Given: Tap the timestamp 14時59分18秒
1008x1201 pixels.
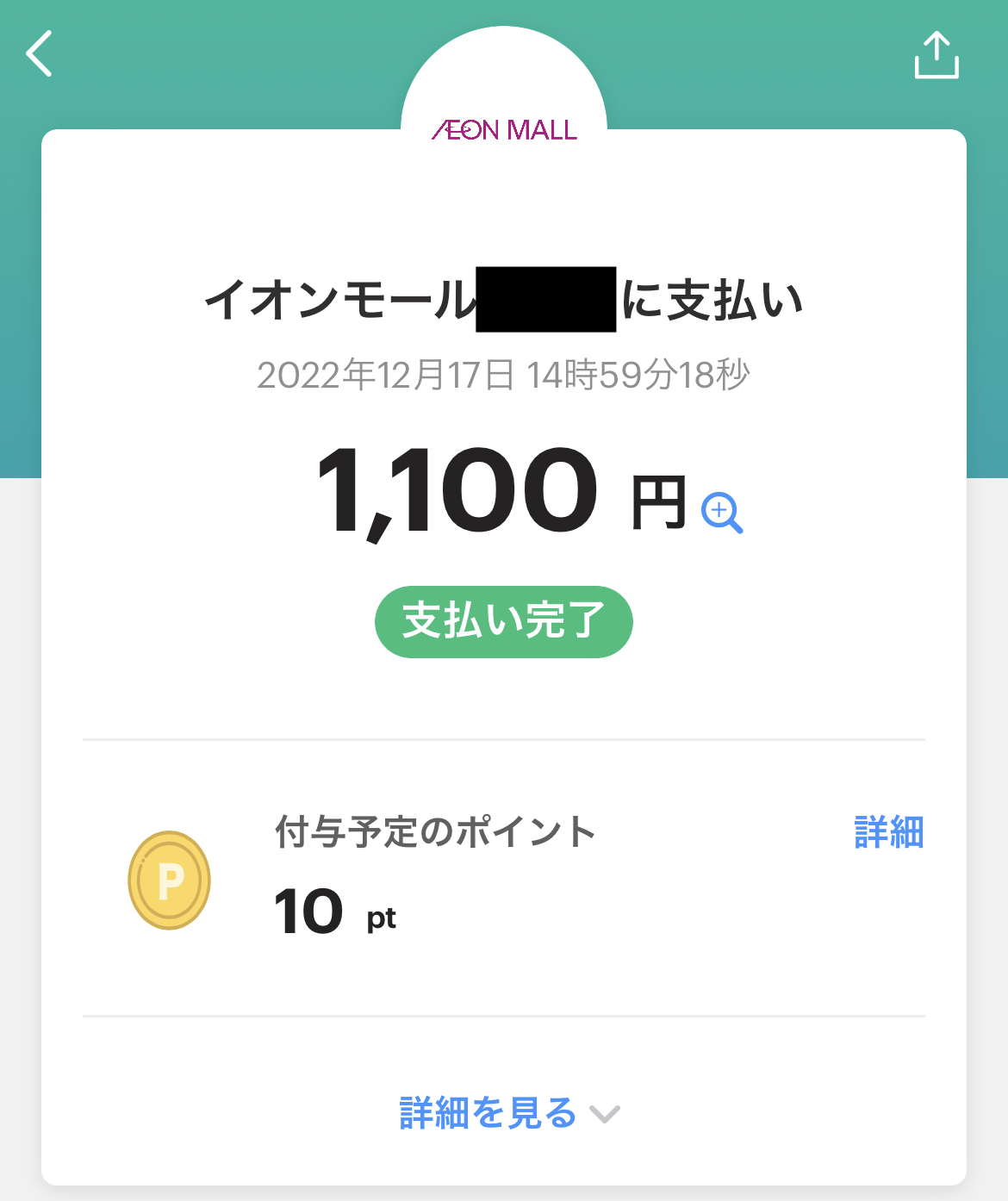Looking at the screenshot, I should point(639,376).
